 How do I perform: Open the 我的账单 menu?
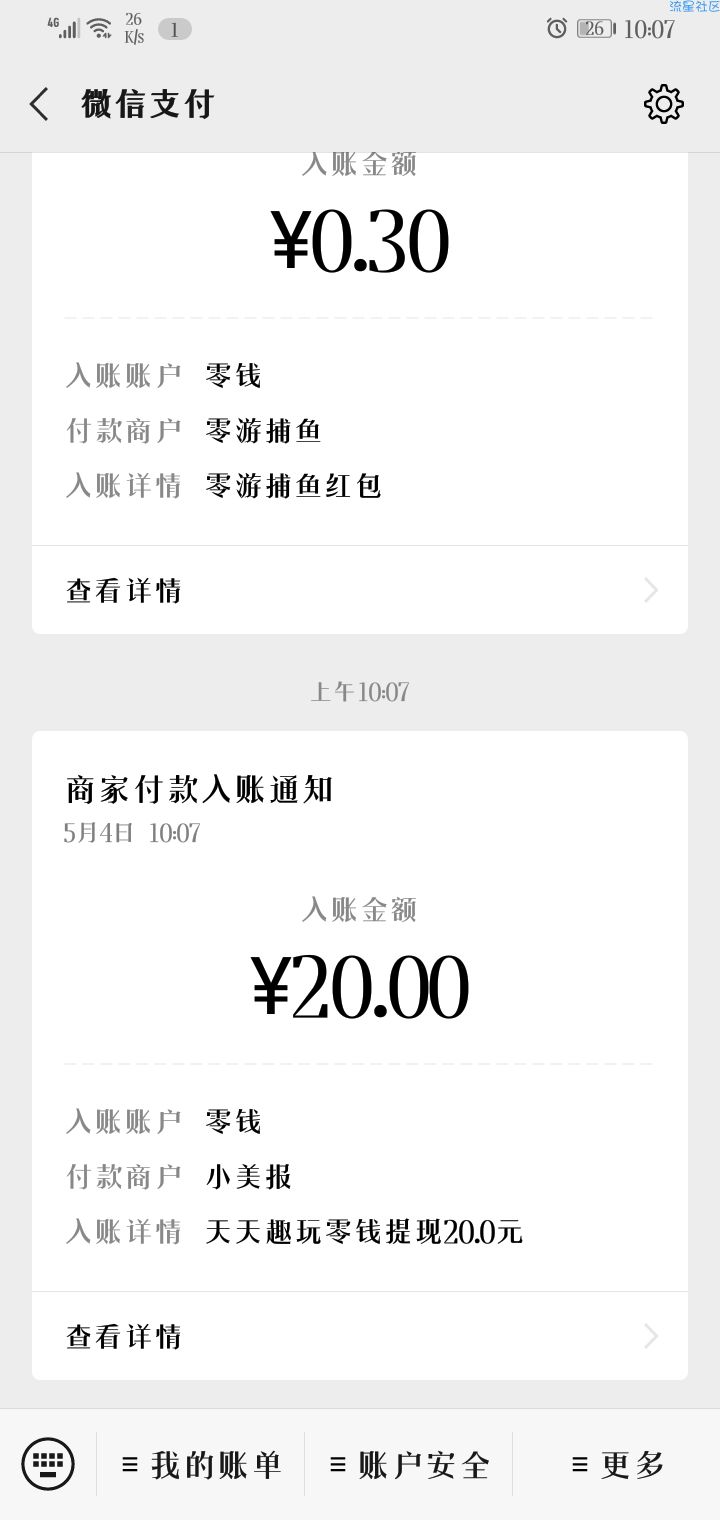(201, 1465)
